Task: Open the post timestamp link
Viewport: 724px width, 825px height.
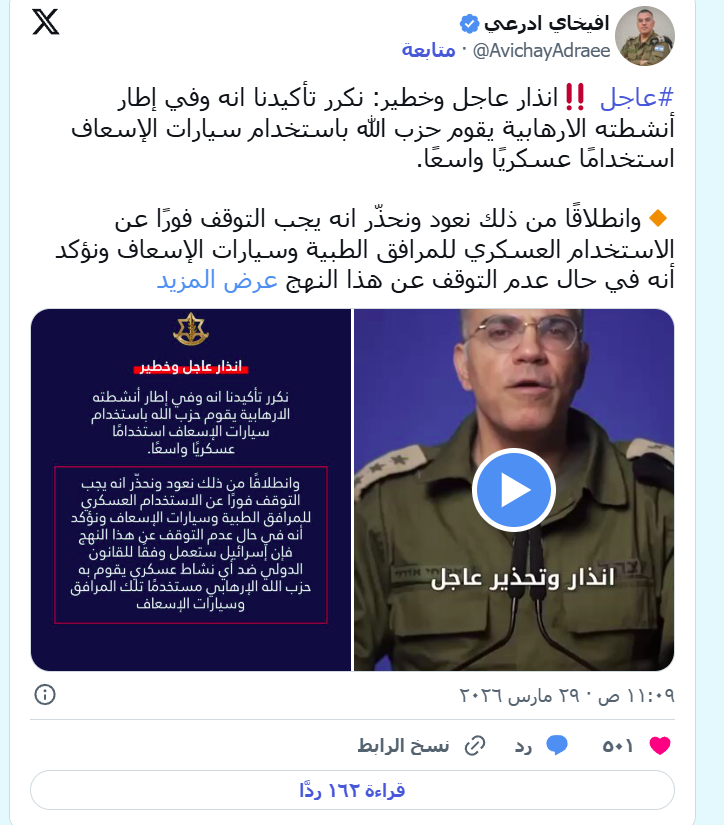Action: point(567,695)
